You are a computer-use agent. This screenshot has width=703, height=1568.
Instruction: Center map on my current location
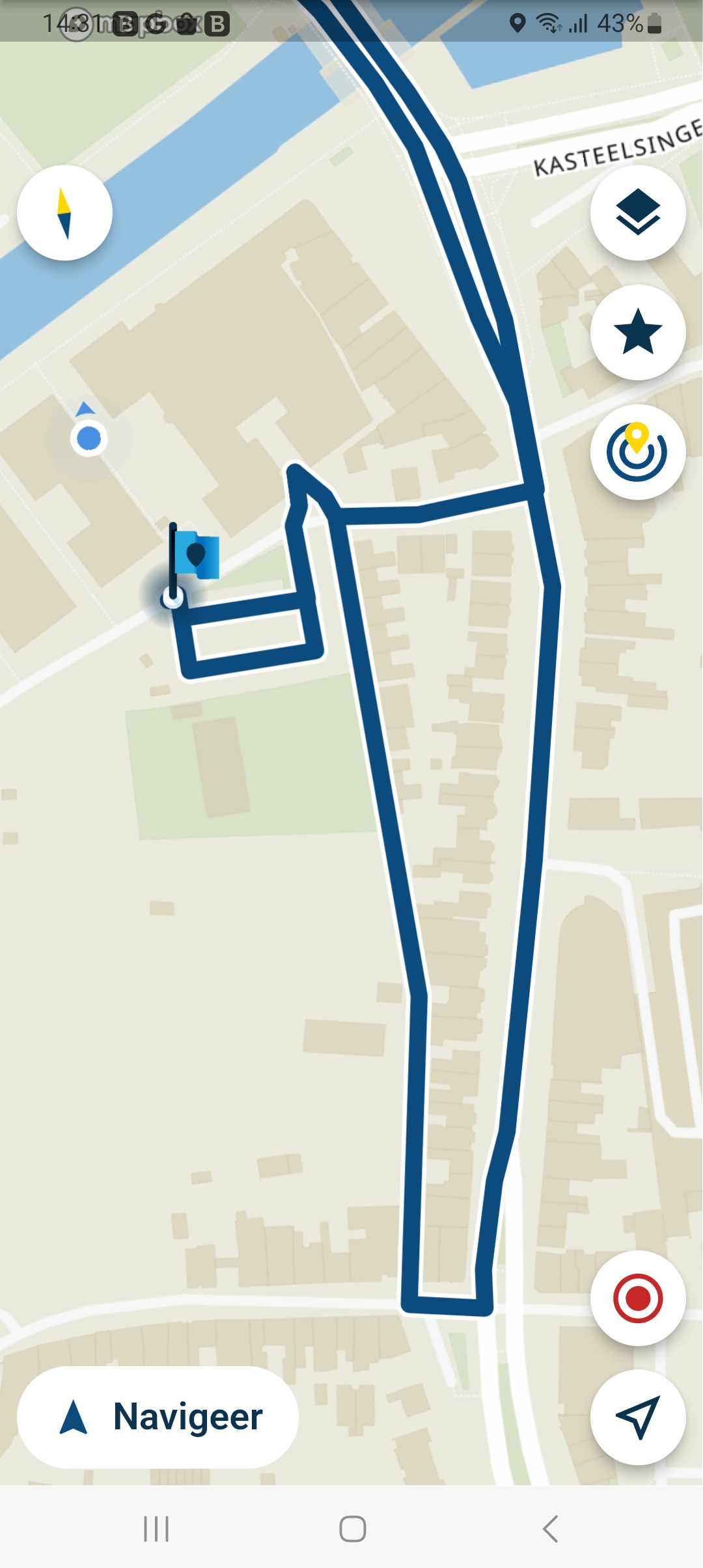(x=638, y=1417)
